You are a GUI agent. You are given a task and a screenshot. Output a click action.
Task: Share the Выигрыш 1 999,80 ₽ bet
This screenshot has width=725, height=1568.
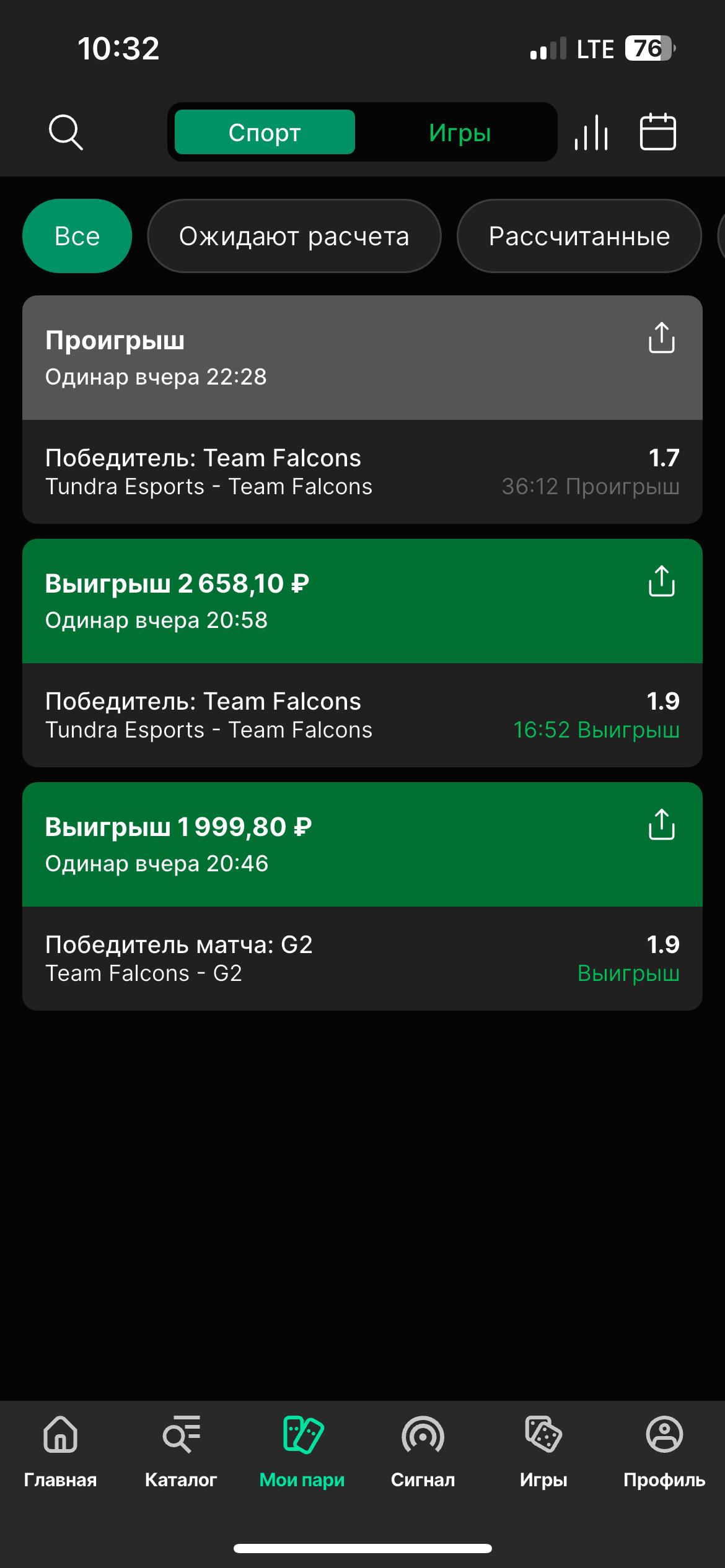(661, 825)
